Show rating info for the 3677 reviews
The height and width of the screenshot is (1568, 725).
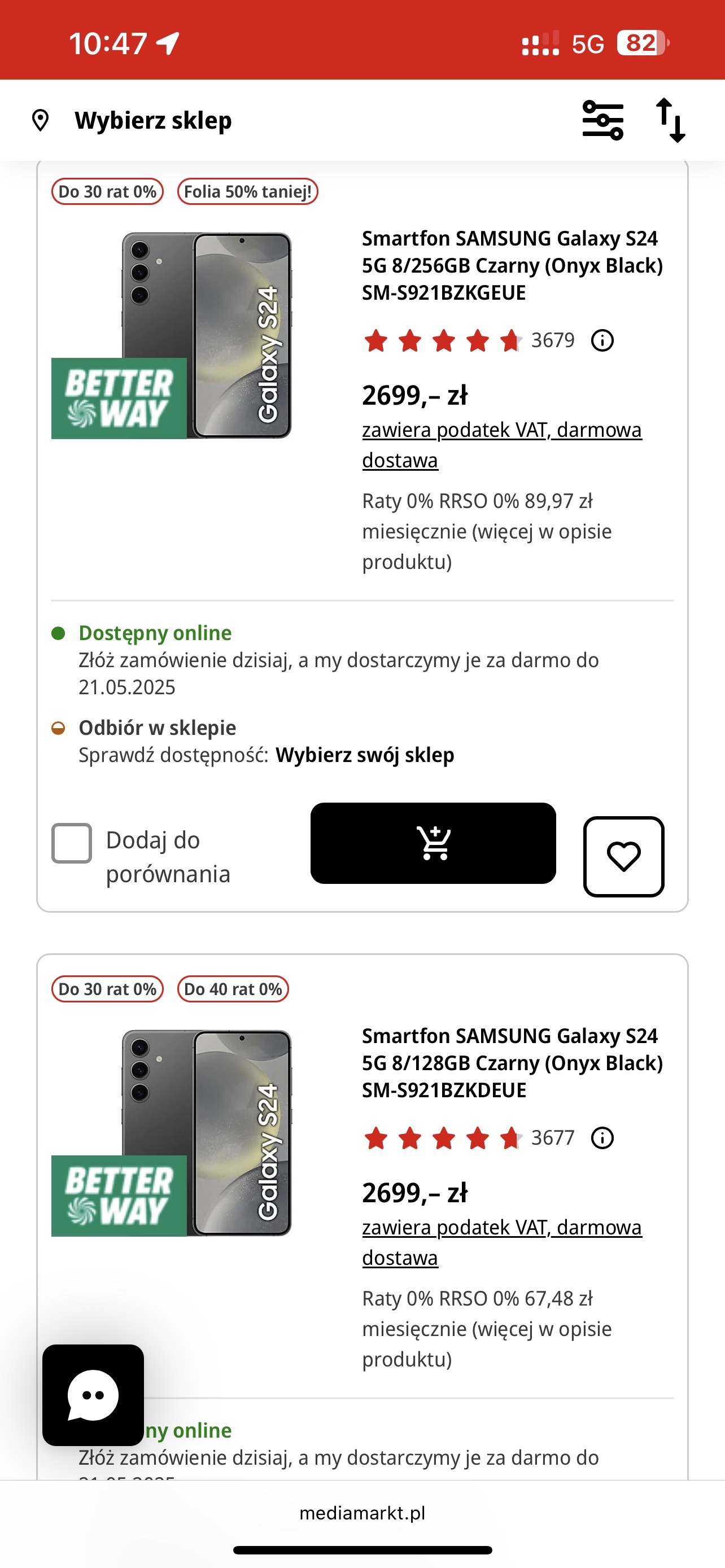point(602,1138)
